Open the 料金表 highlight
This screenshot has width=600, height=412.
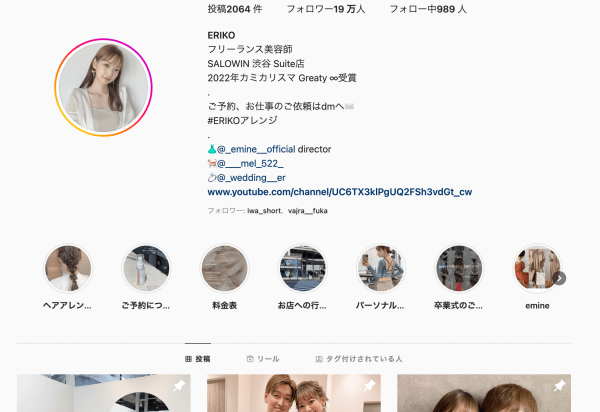[225, 270]
